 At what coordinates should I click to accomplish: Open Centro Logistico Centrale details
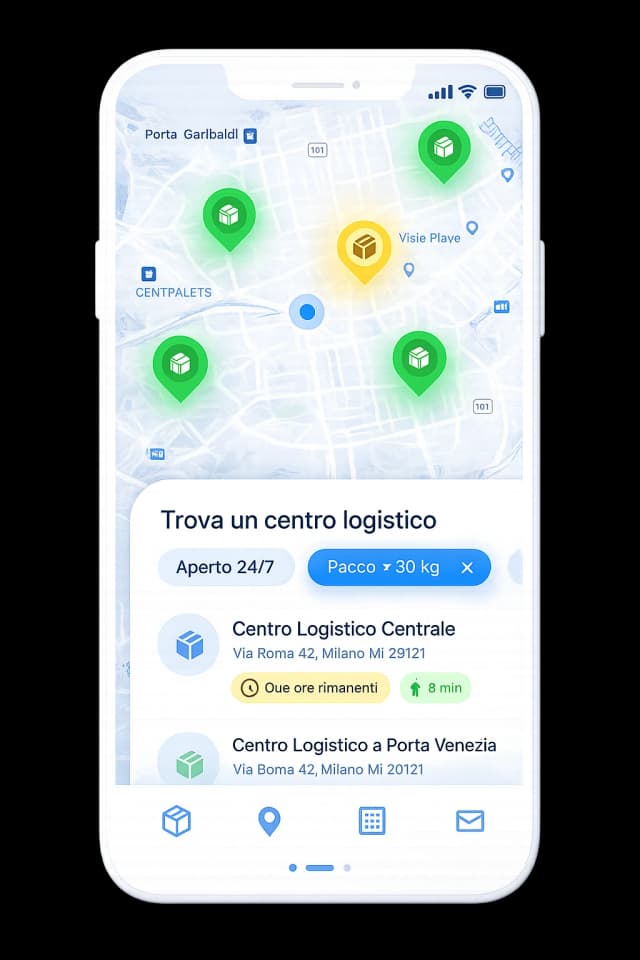343,629
